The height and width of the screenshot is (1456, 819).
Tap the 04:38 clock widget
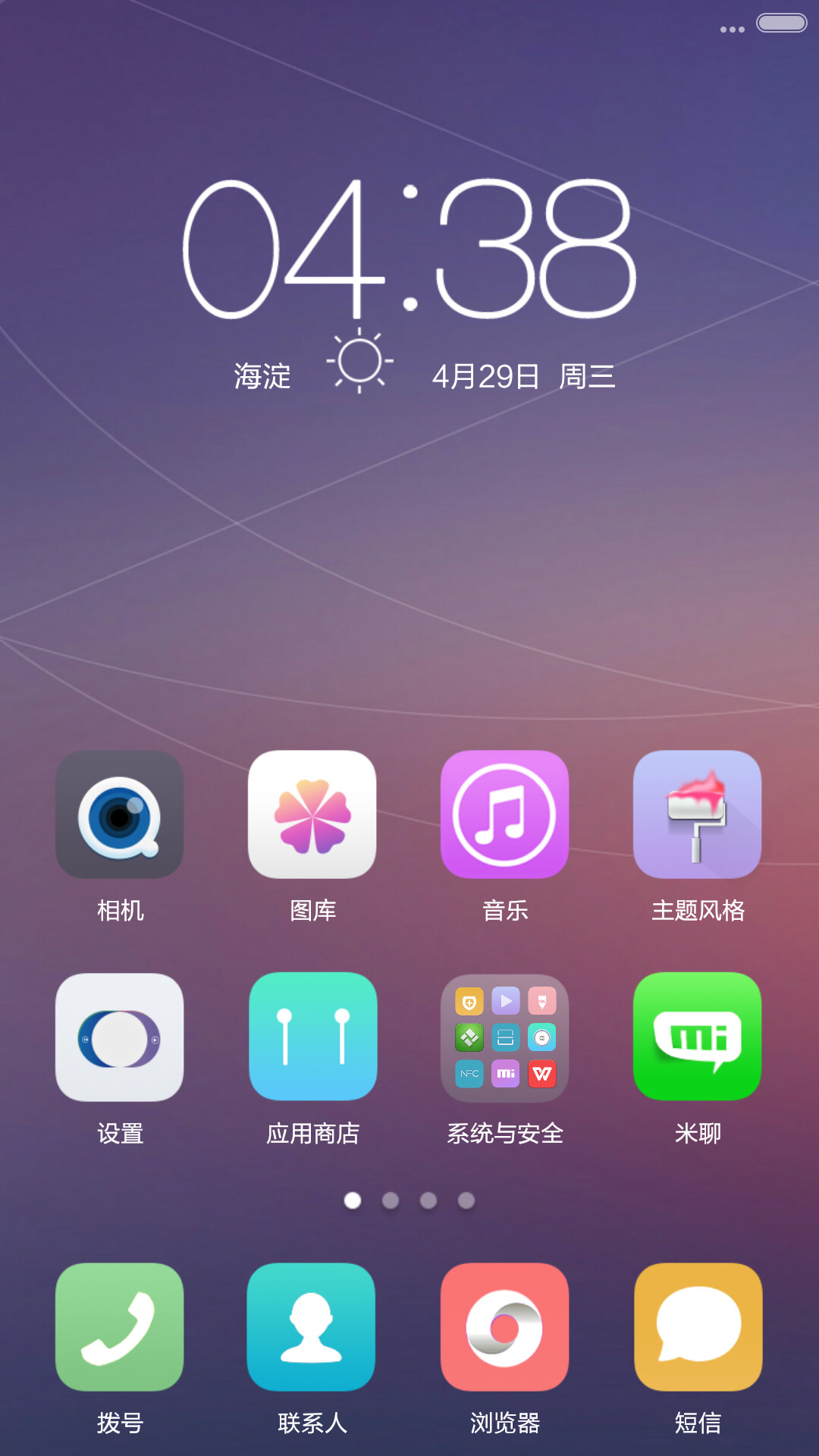(x=409, y=249)
